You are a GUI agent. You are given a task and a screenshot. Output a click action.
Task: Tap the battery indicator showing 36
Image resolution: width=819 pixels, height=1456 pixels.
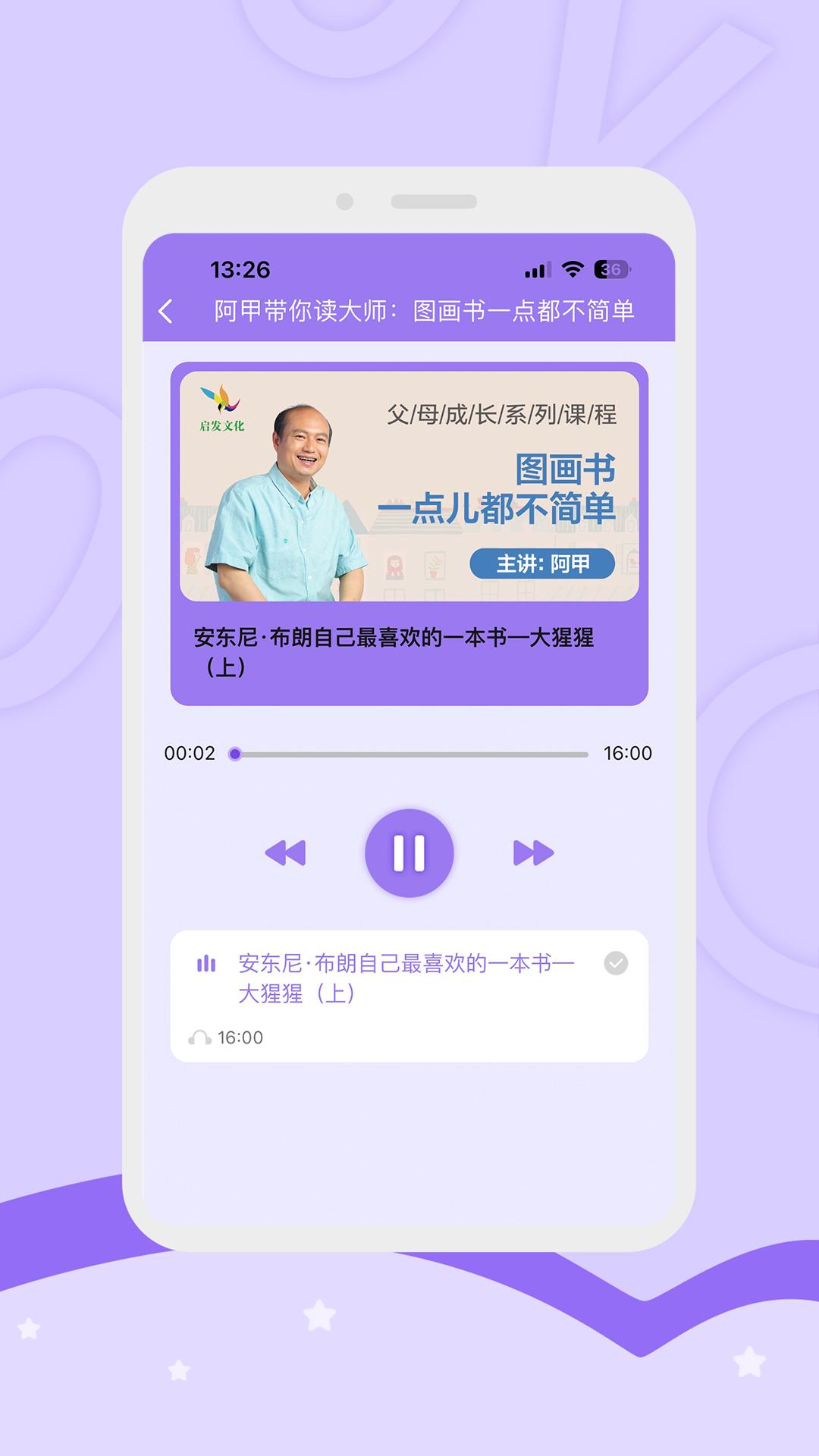click(612, 267)
